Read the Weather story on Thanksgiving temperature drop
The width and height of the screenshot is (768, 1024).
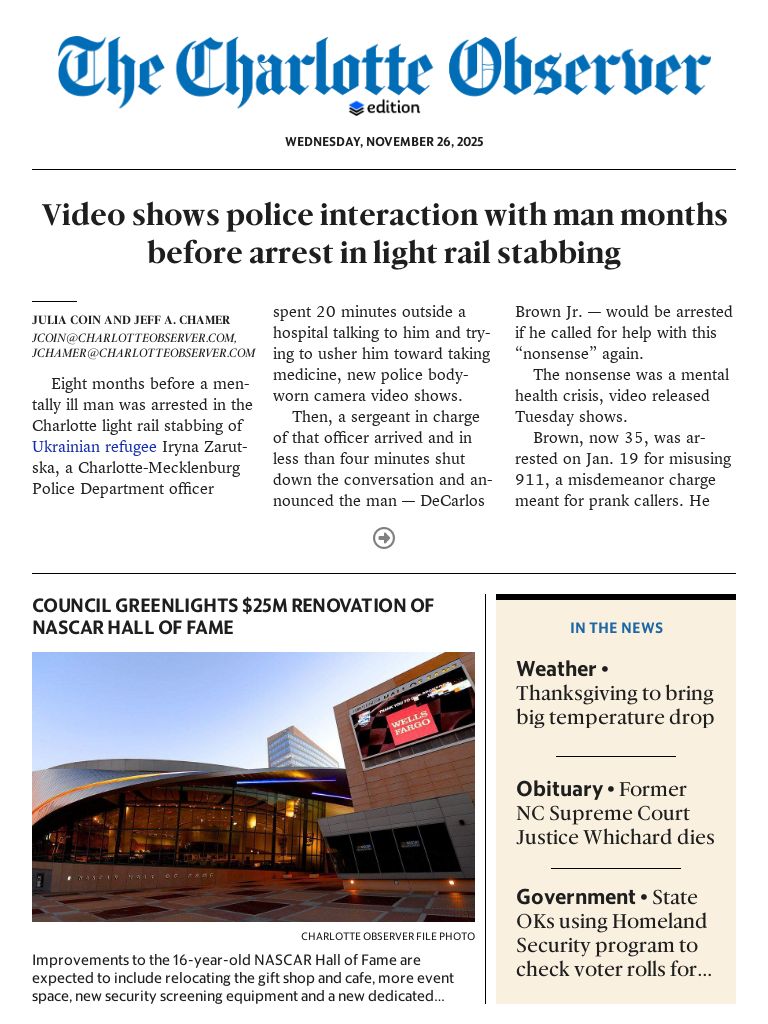click(614, 694)
